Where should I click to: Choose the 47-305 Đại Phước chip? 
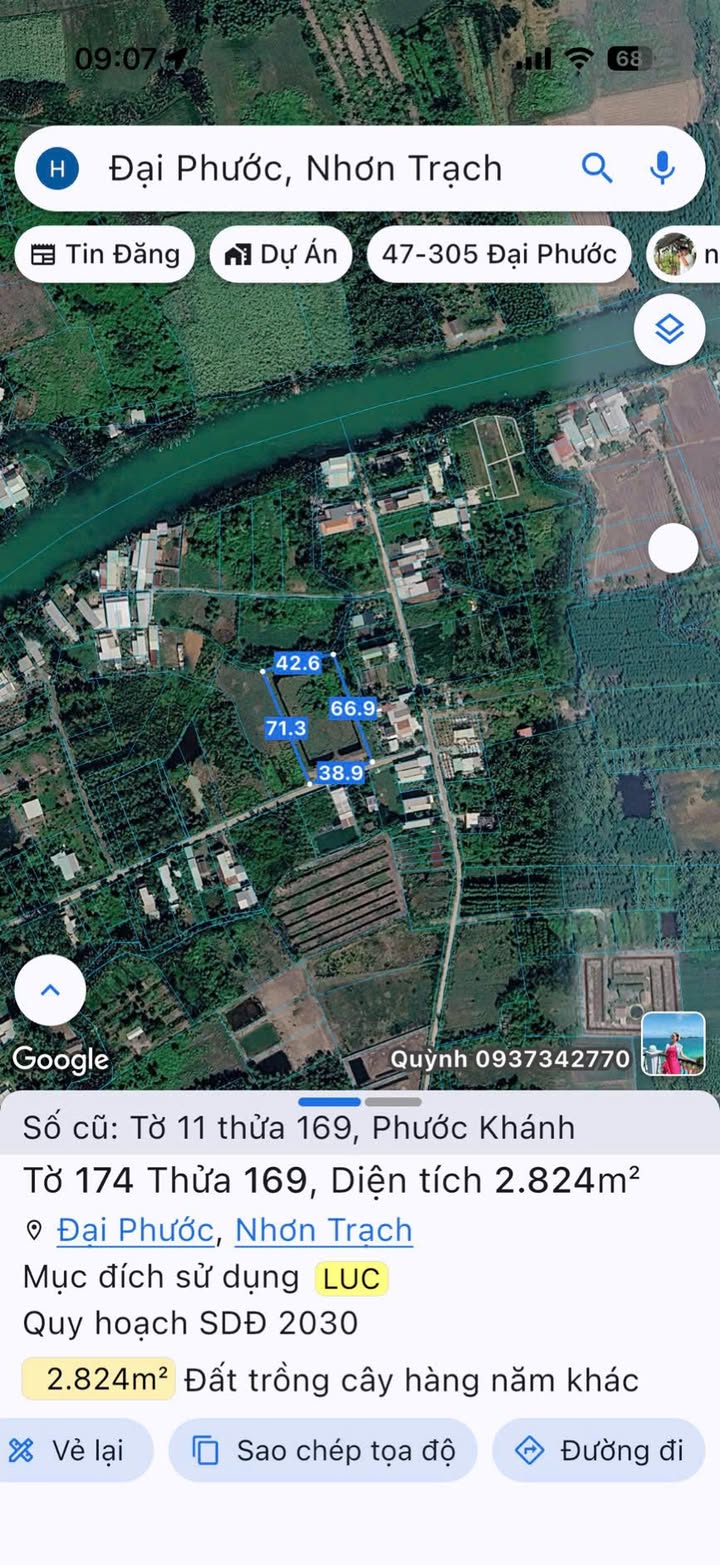click(499, 254)
